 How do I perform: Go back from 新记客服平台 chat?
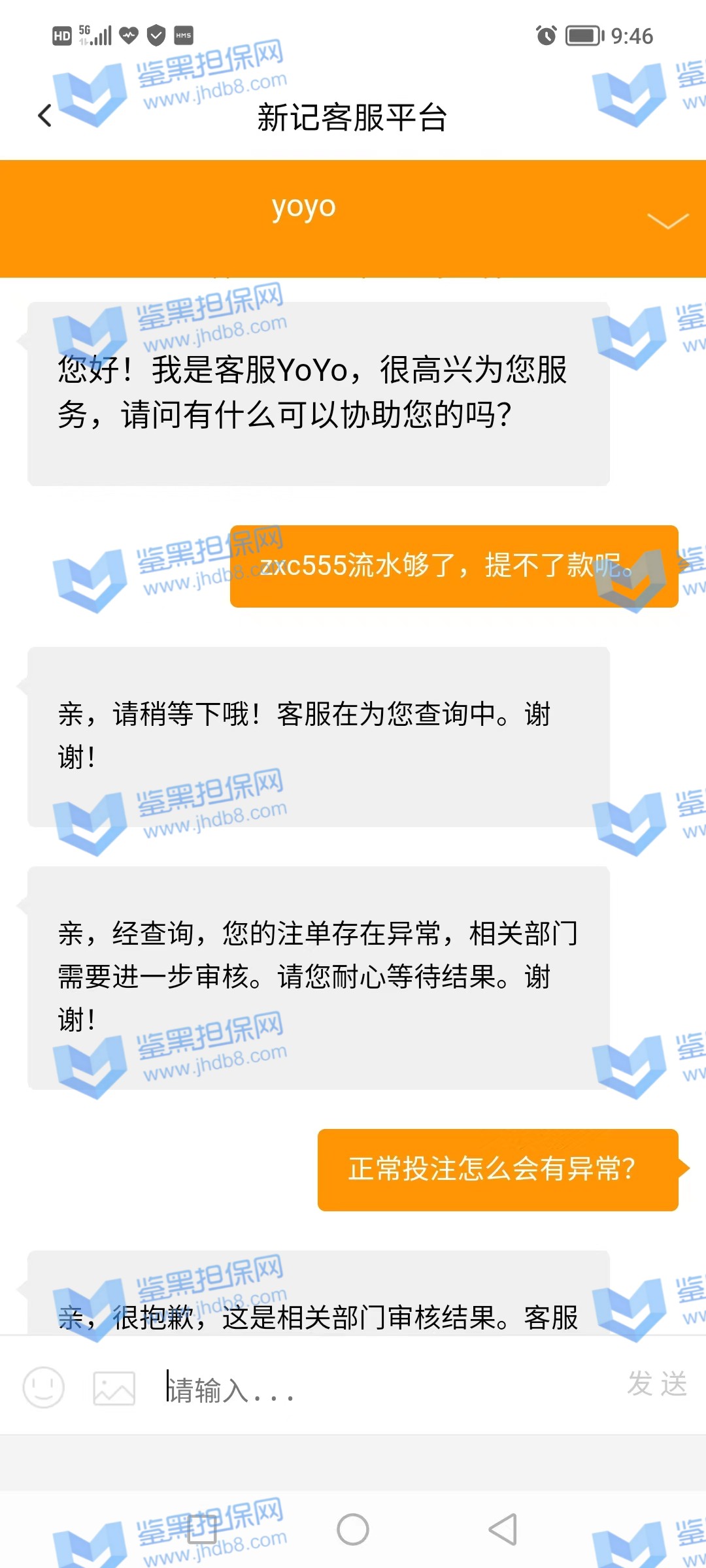coord(44,116)
